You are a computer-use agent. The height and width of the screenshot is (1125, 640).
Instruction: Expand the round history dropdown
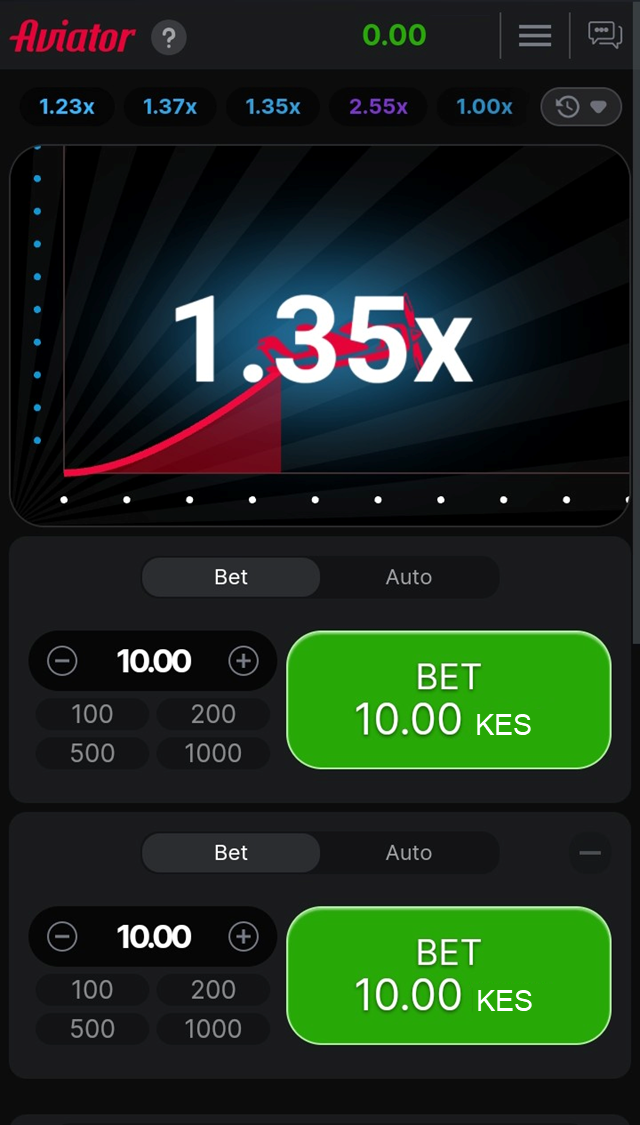click(x=580, y=106)
